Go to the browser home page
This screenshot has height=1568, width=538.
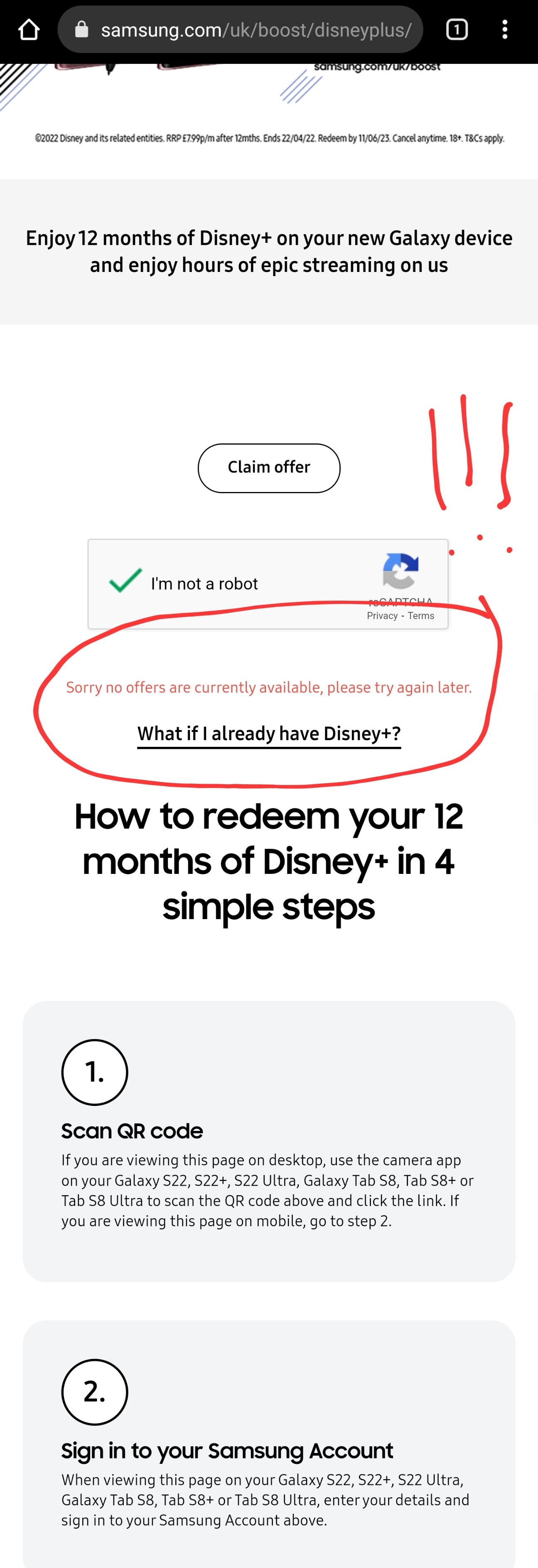29,30
